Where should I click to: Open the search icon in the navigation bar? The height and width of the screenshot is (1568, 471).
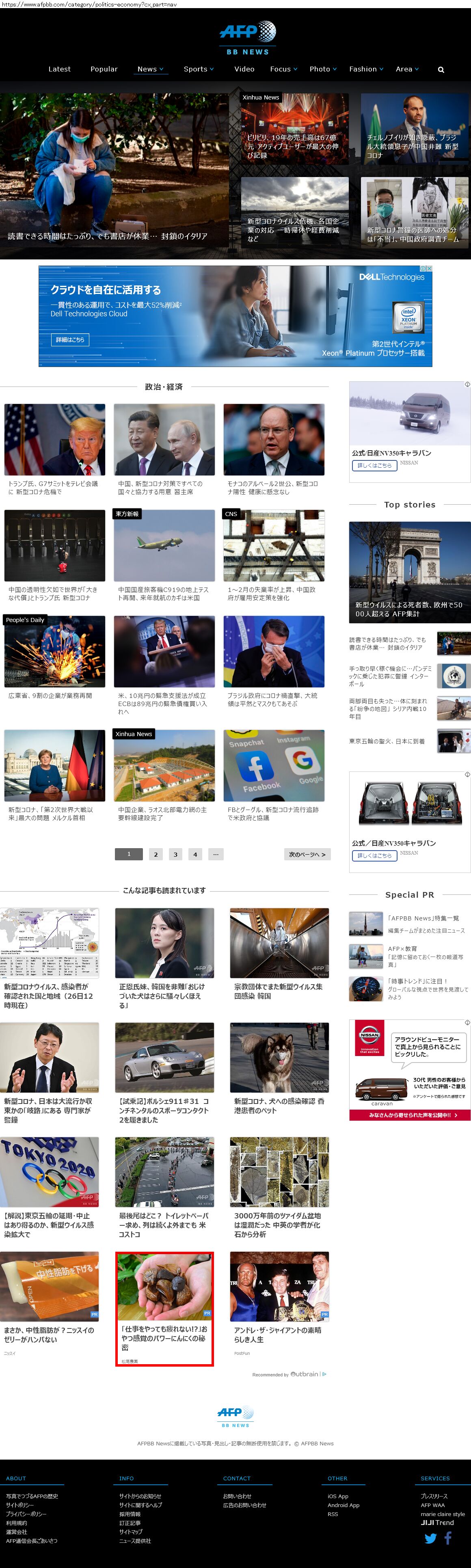(x=441, y=70)
